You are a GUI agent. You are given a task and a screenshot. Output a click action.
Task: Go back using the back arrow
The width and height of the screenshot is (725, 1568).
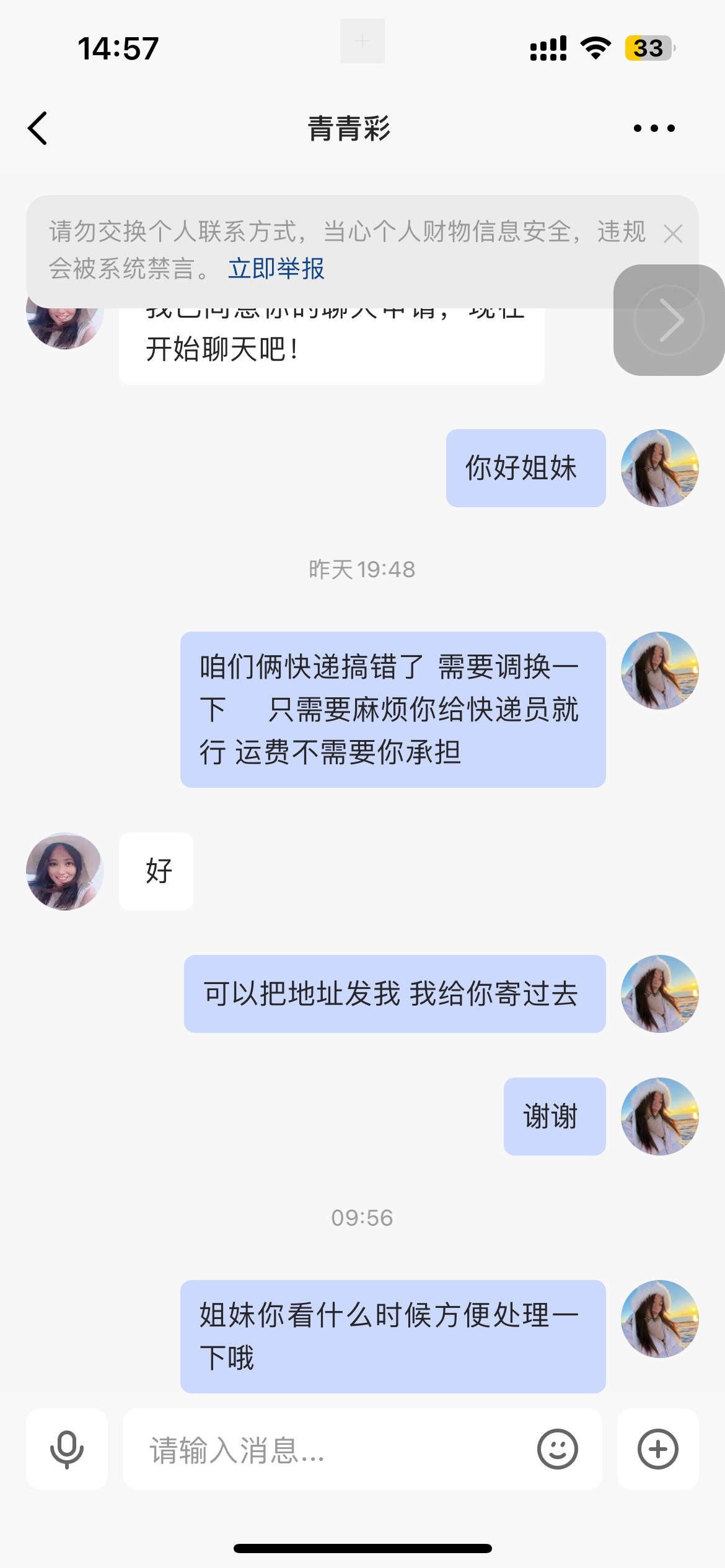coord(38,128)
